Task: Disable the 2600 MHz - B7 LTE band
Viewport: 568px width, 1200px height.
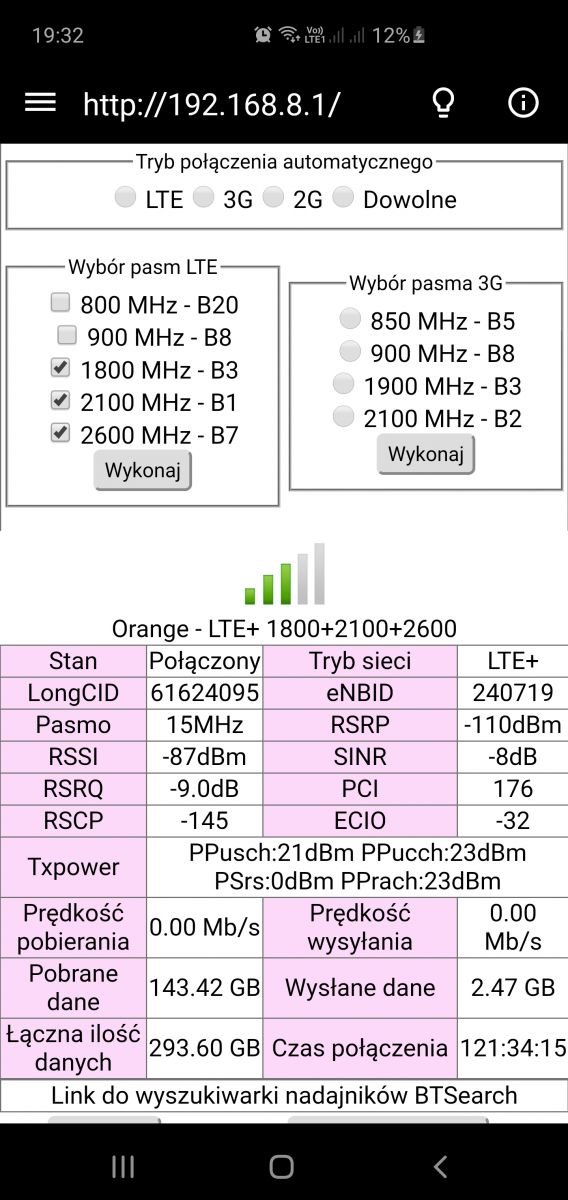Action: pos(61,433)
